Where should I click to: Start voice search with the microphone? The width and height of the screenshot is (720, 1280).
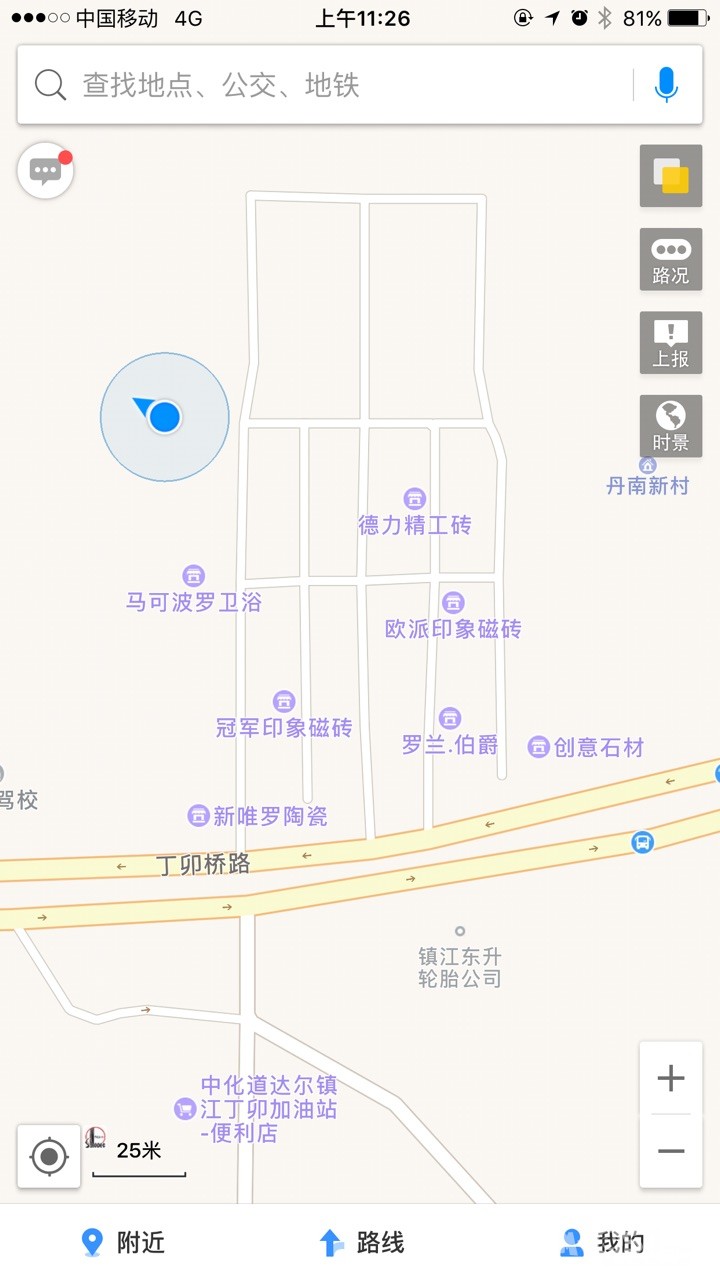coord(666,86)
